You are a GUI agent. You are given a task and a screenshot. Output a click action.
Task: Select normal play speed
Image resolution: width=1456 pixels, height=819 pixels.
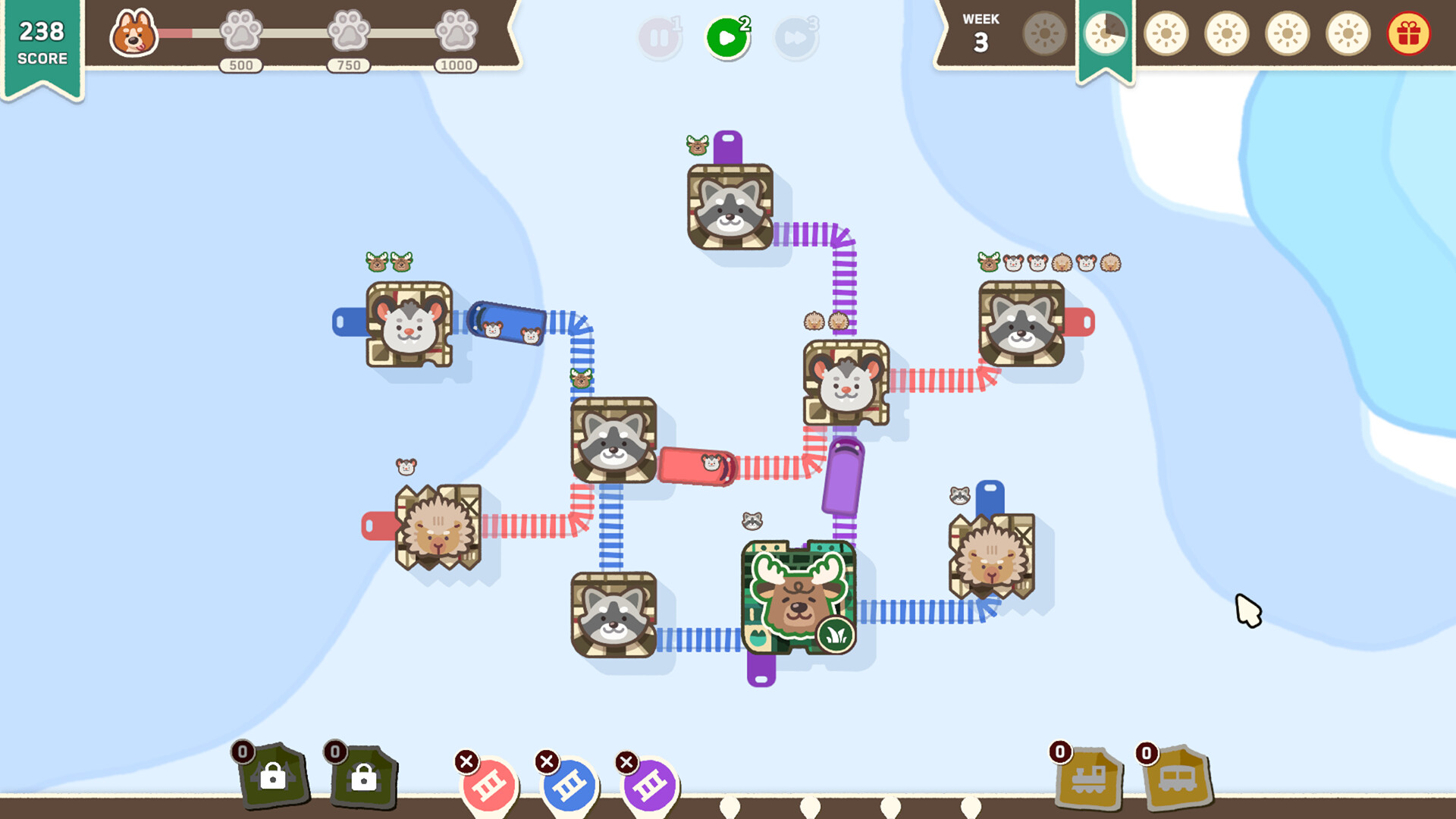pyautogui.click(x=726, y=36)
